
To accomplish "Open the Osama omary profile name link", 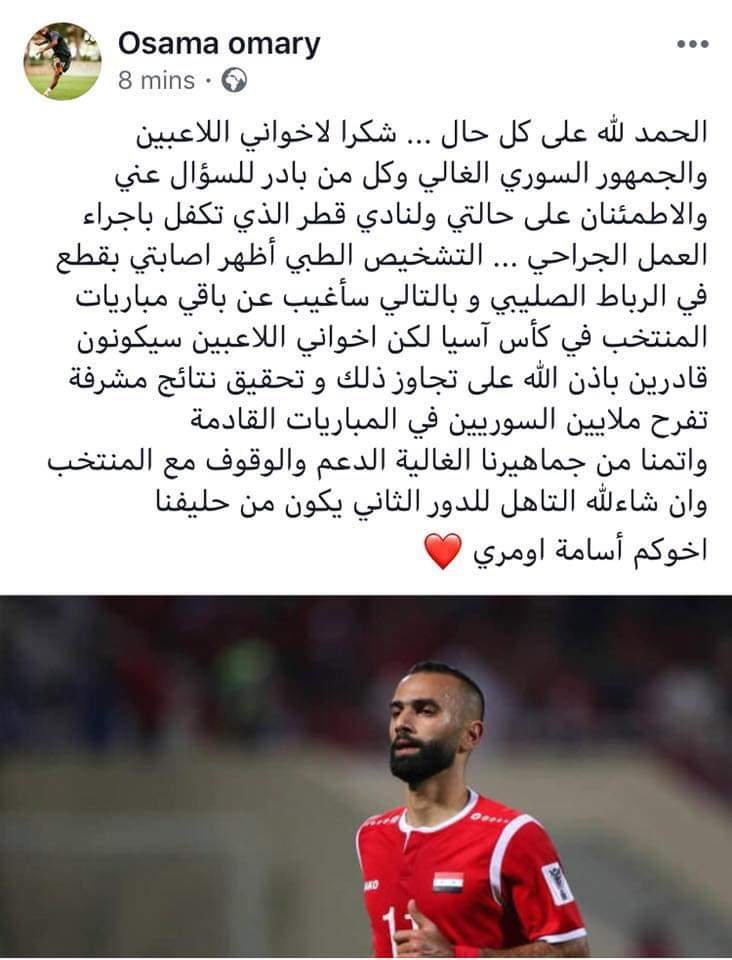I will tap(219, 44).
